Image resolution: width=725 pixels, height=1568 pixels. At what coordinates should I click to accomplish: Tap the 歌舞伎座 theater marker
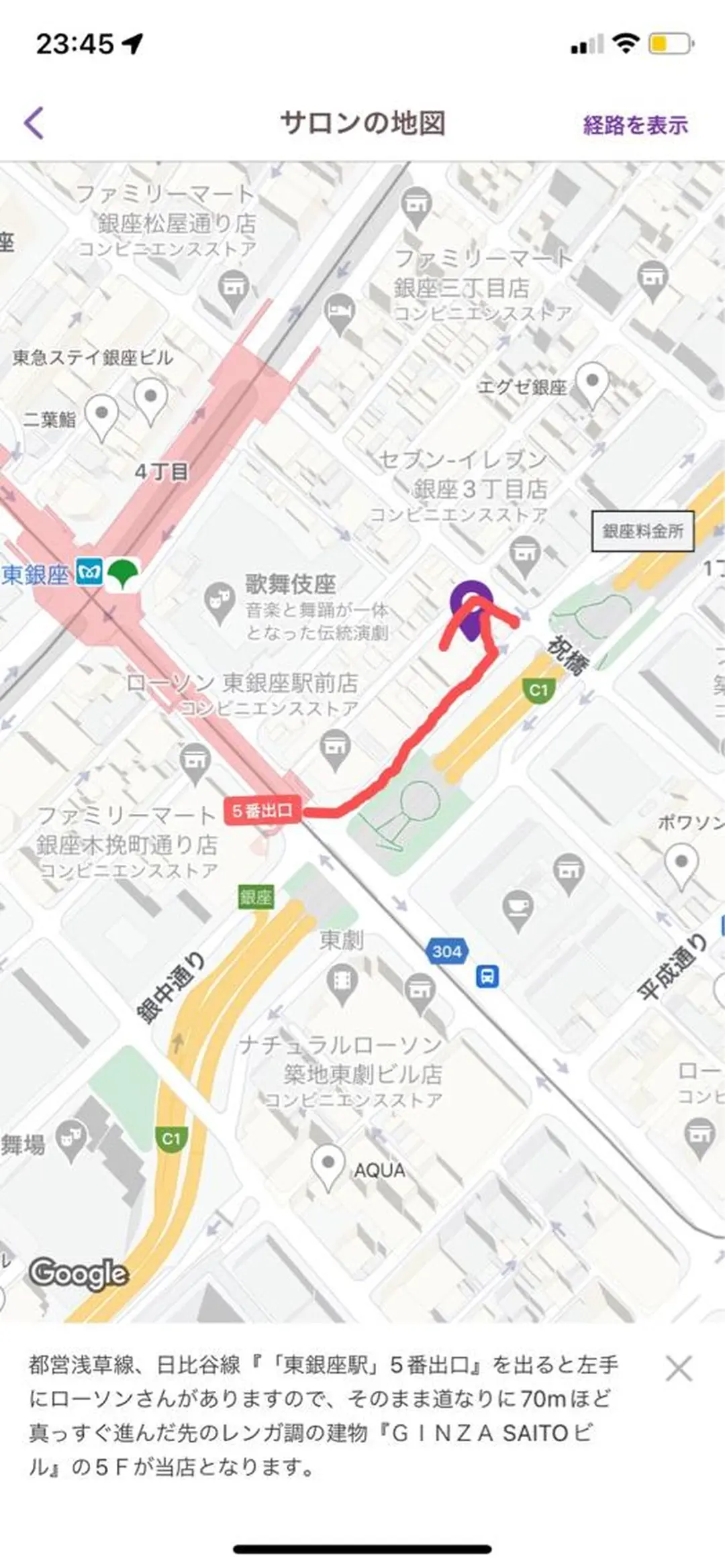coord(218,601)
